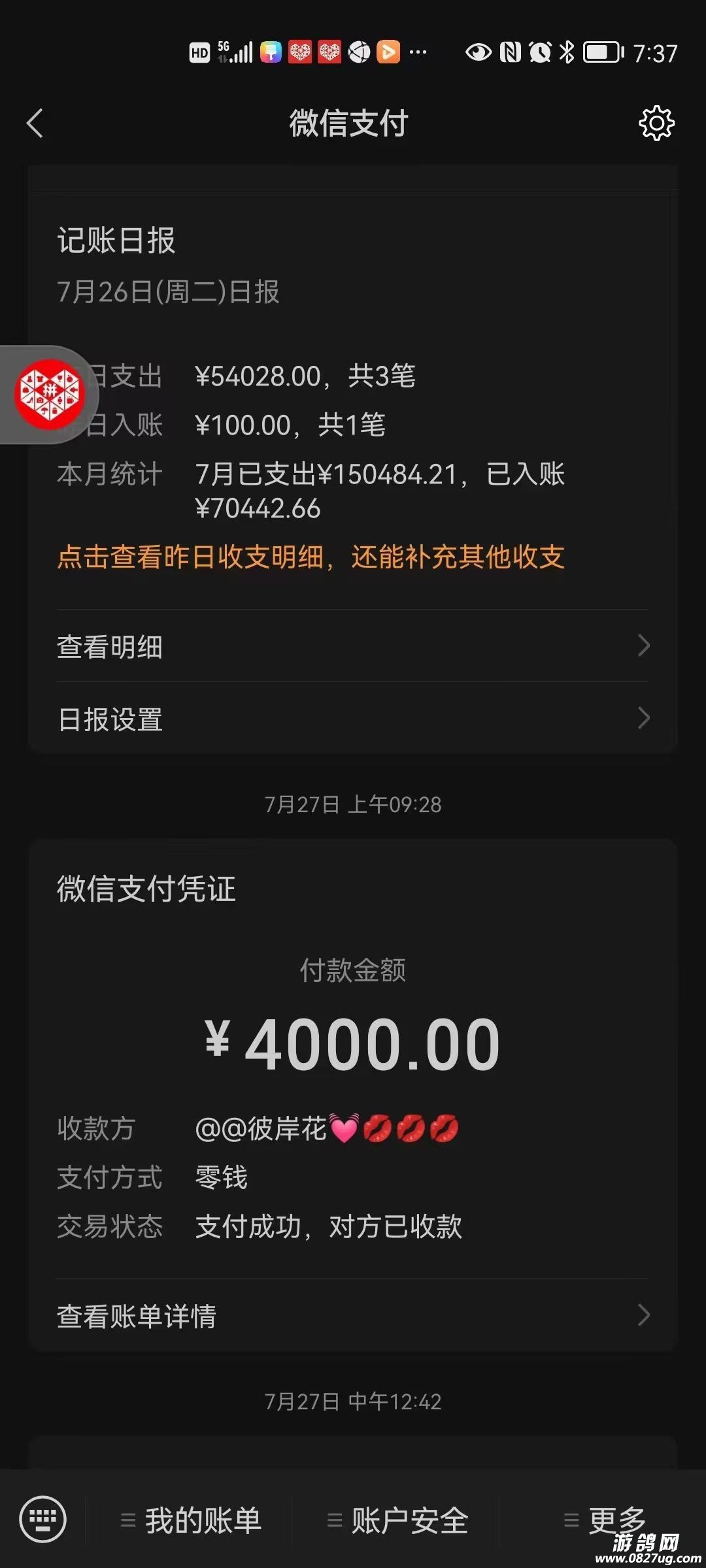This screenshot has height=1568, width=706.
Task: Open the 微信支付凭证 card for ¥4000.00
Action: tap(353, 1045)
